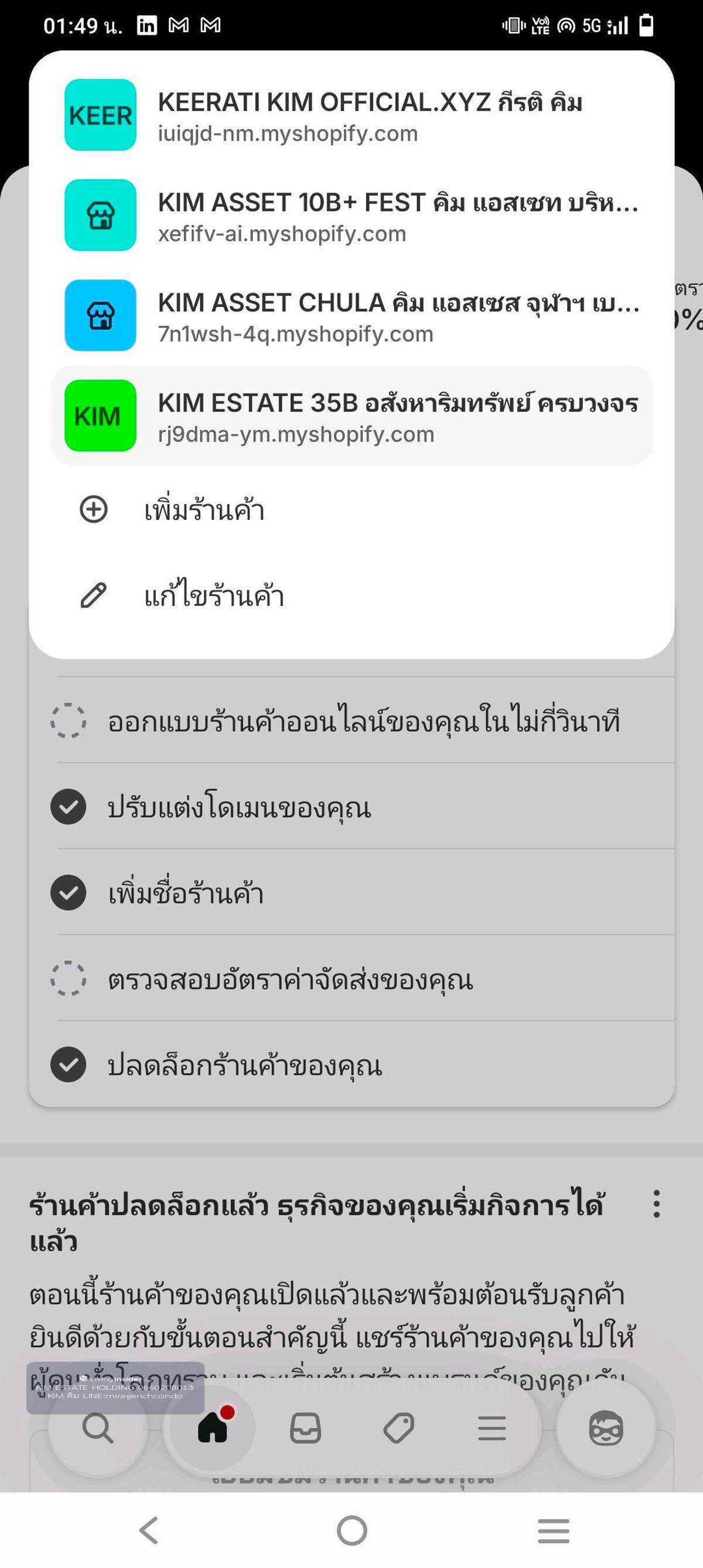The width and height of the screenshot is (703, 1568).
Task: Open the profile avatar button
Action: click(x=606, y=1428)
